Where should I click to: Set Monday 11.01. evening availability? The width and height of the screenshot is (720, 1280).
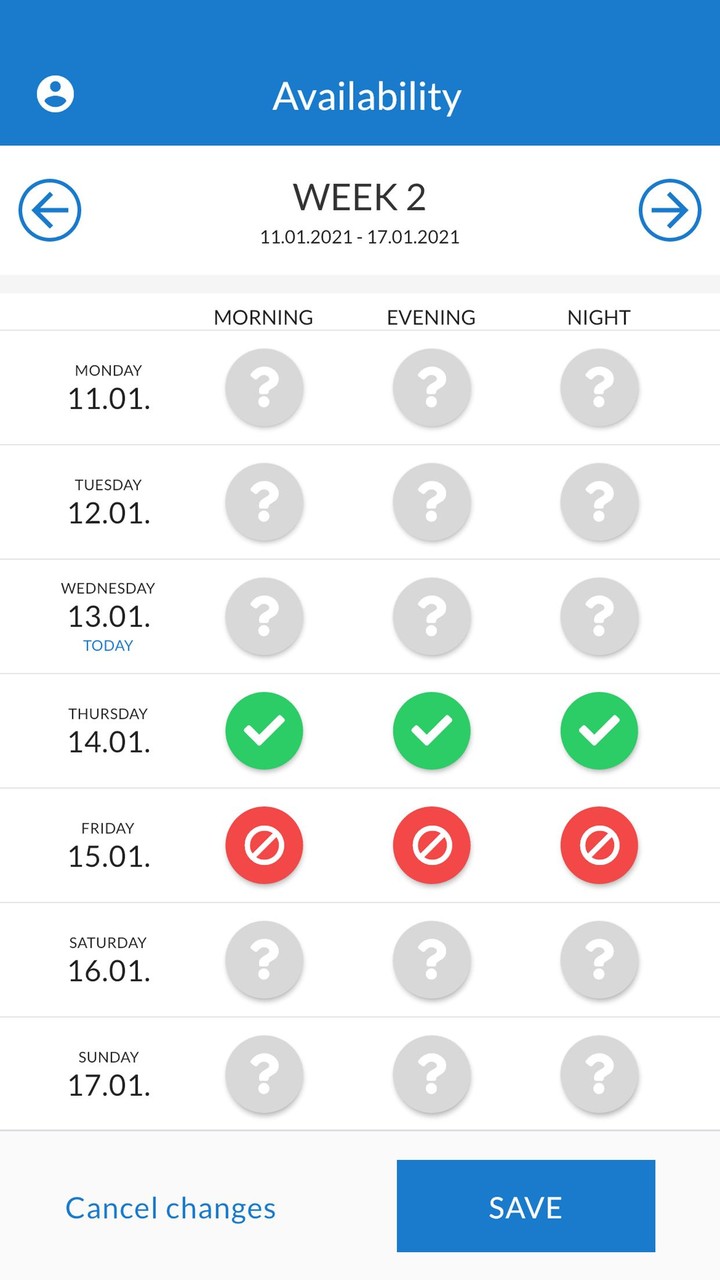(431, 387)
